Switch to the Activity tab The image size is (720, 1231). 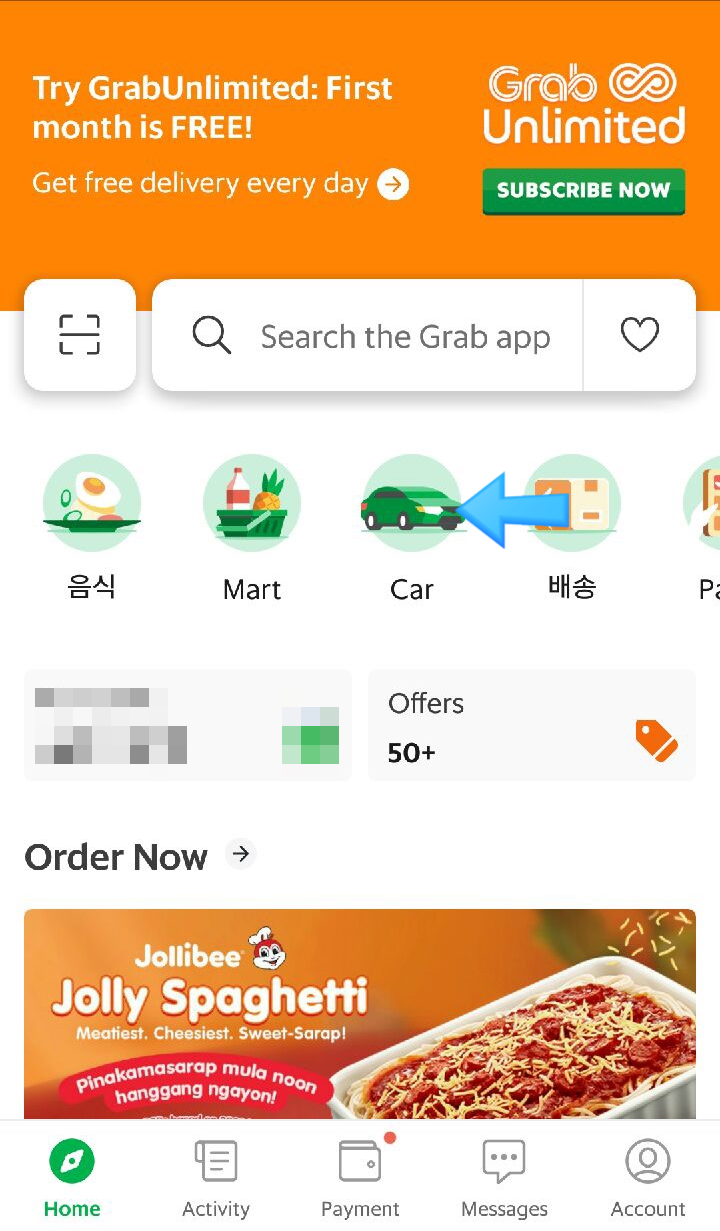point(216,1180)
